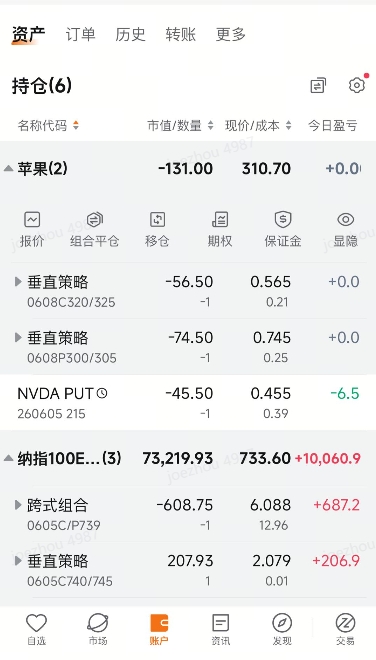Open the NVDA PUT 260605 215 position
This screenshot has height=660, width=376.
(x=188, y=402)
